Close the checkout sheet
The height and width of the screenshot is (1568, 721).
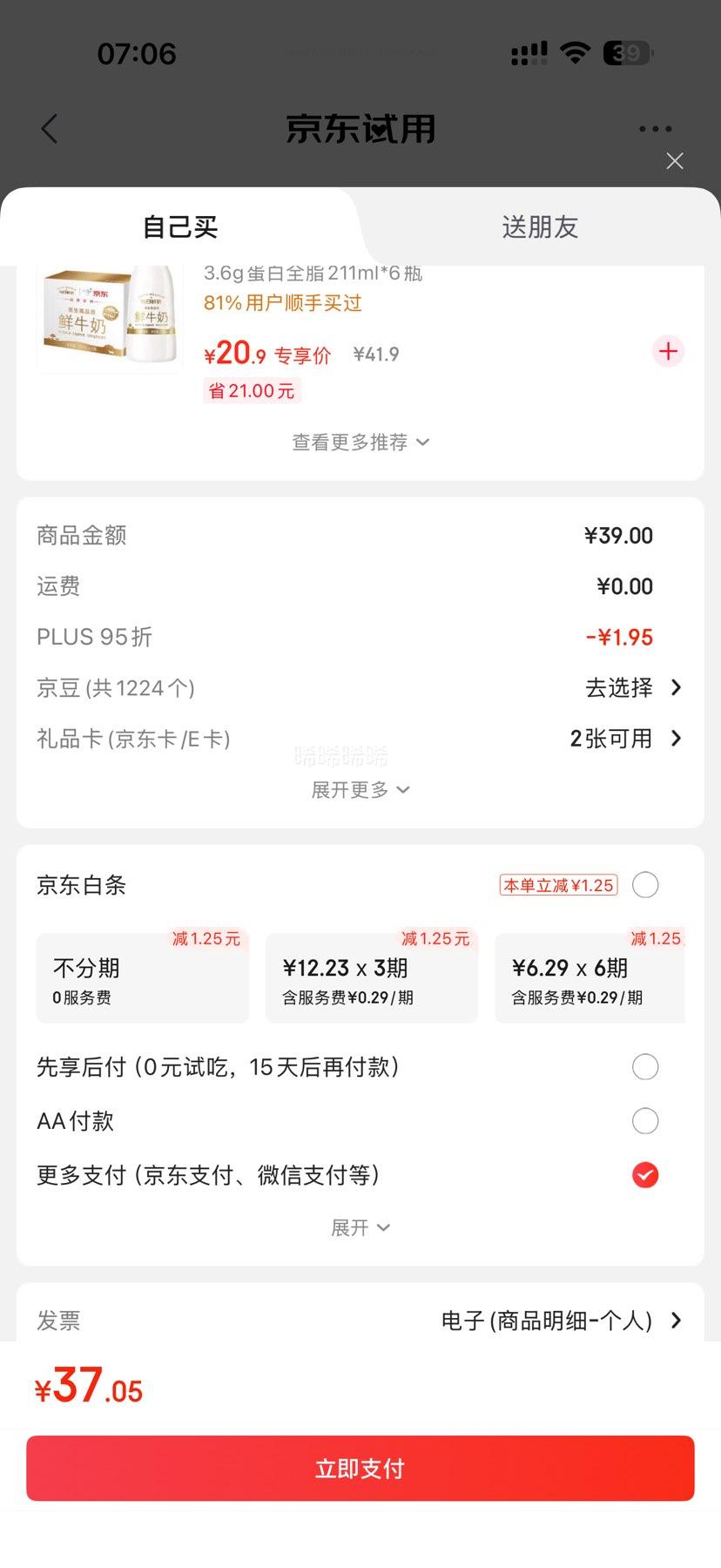pyautogui.click(x=675, y=161)
